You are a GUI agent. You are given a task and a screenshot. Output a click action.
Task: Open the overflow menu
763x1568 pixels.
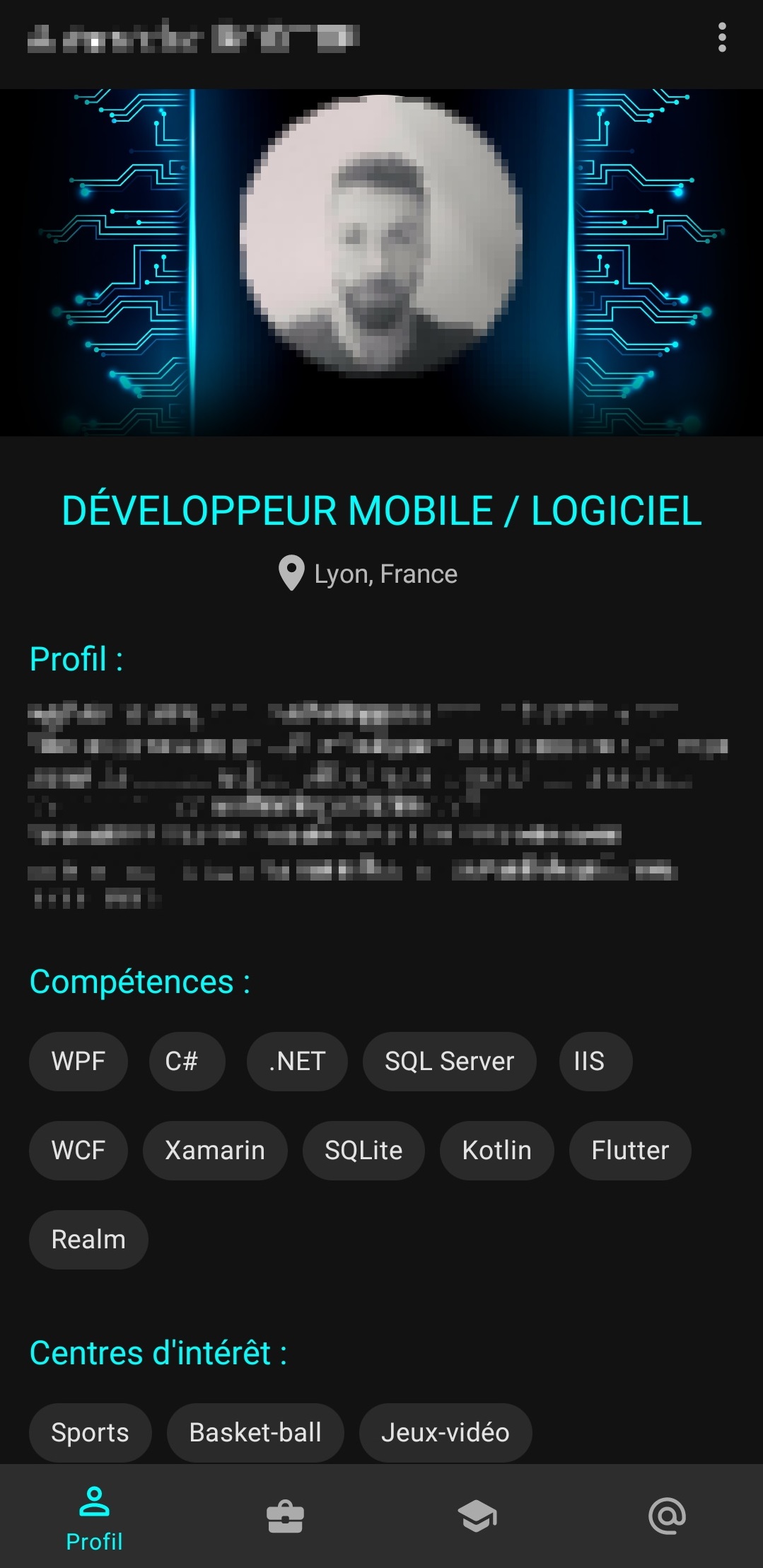coord(722,37)
